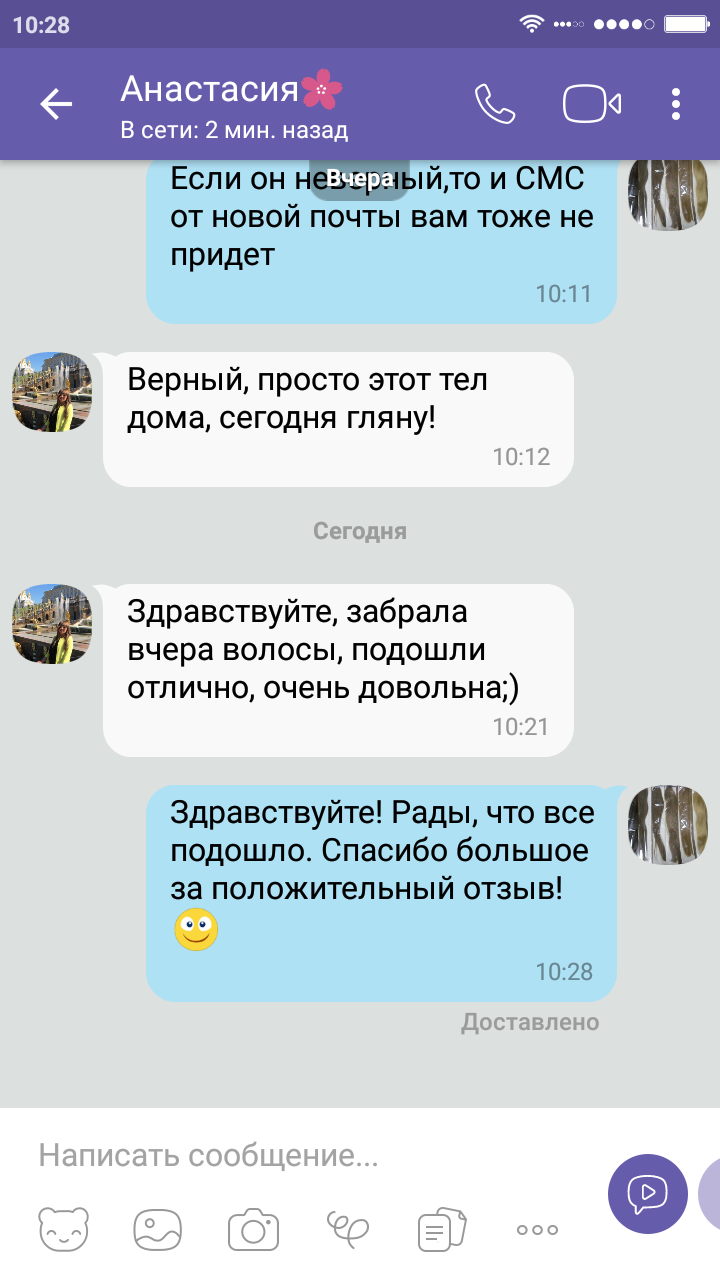720x1280 pixels.
Task: Show more attachment options
Action: tap(537, 1229)
